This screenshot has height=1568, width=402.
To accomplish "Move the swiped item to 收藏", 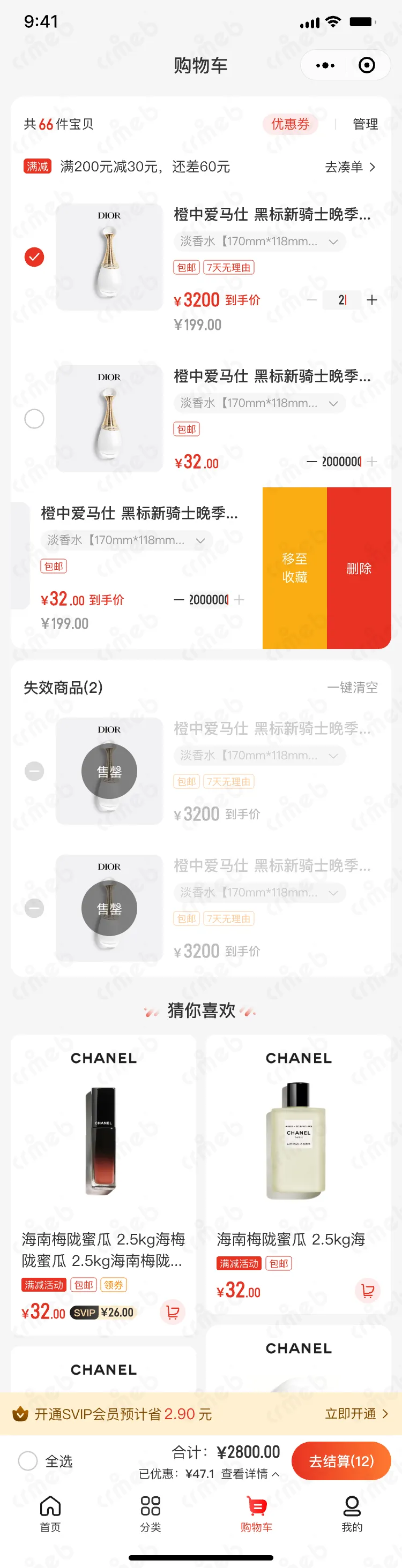I will pos(295,567).
